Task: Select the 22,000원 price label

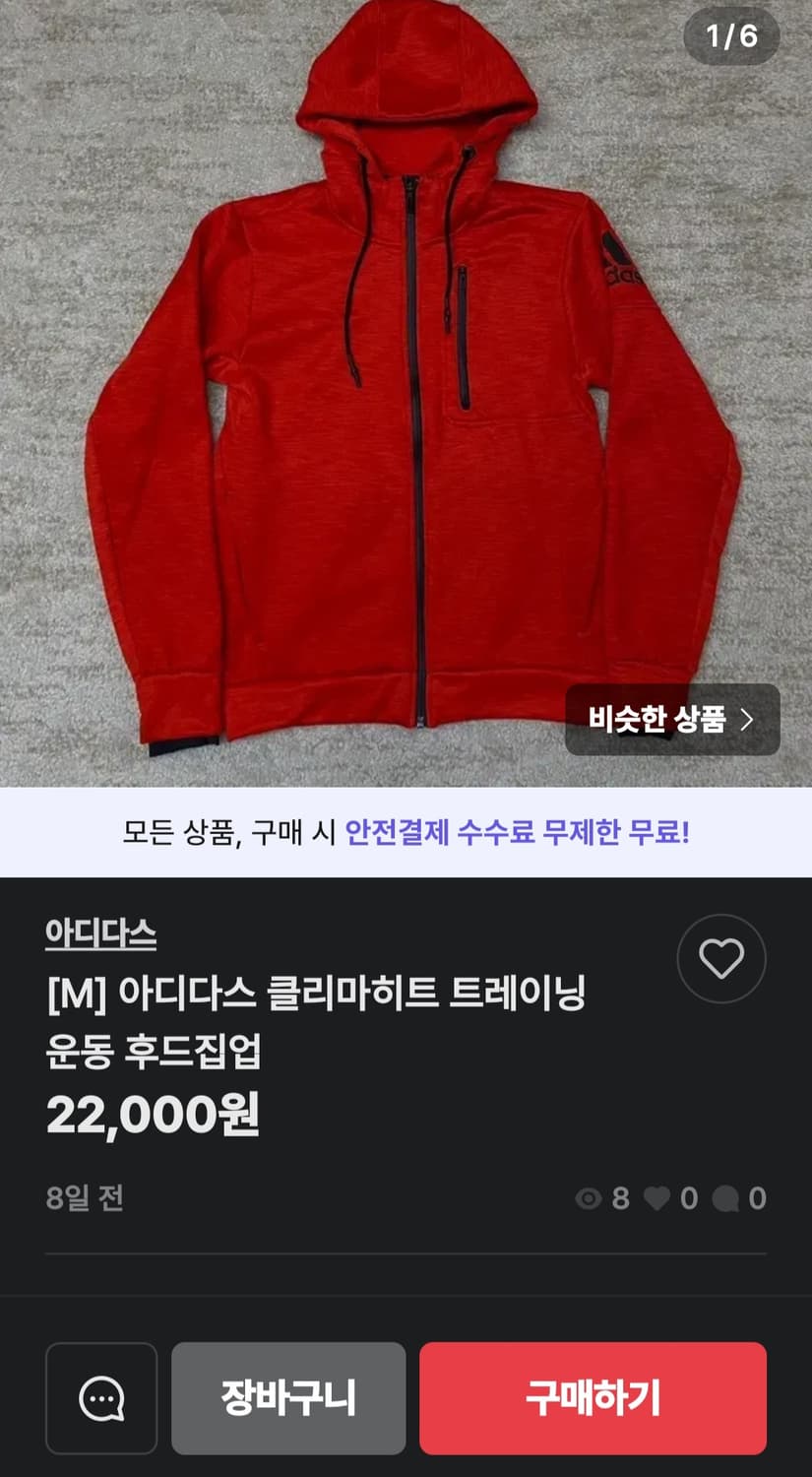Action: point(152,1114)
